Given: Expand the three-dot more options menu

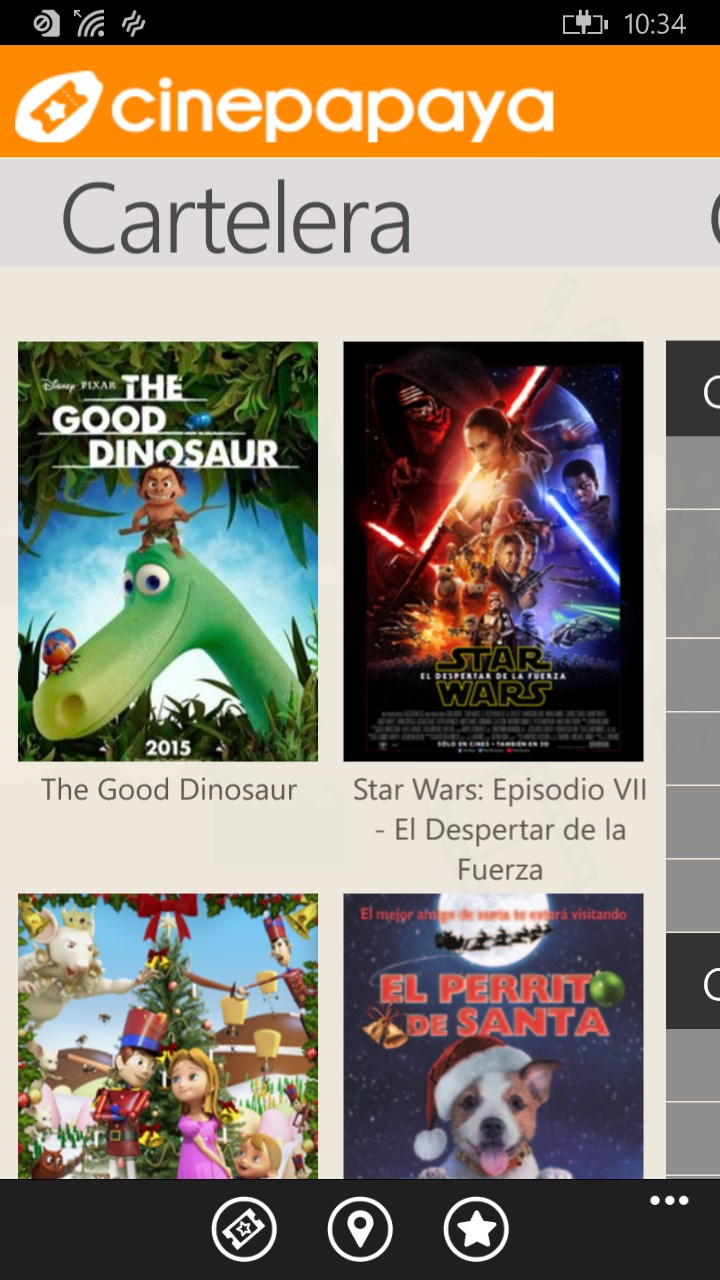Looking at the screenshot, I should pos(669,1202).
